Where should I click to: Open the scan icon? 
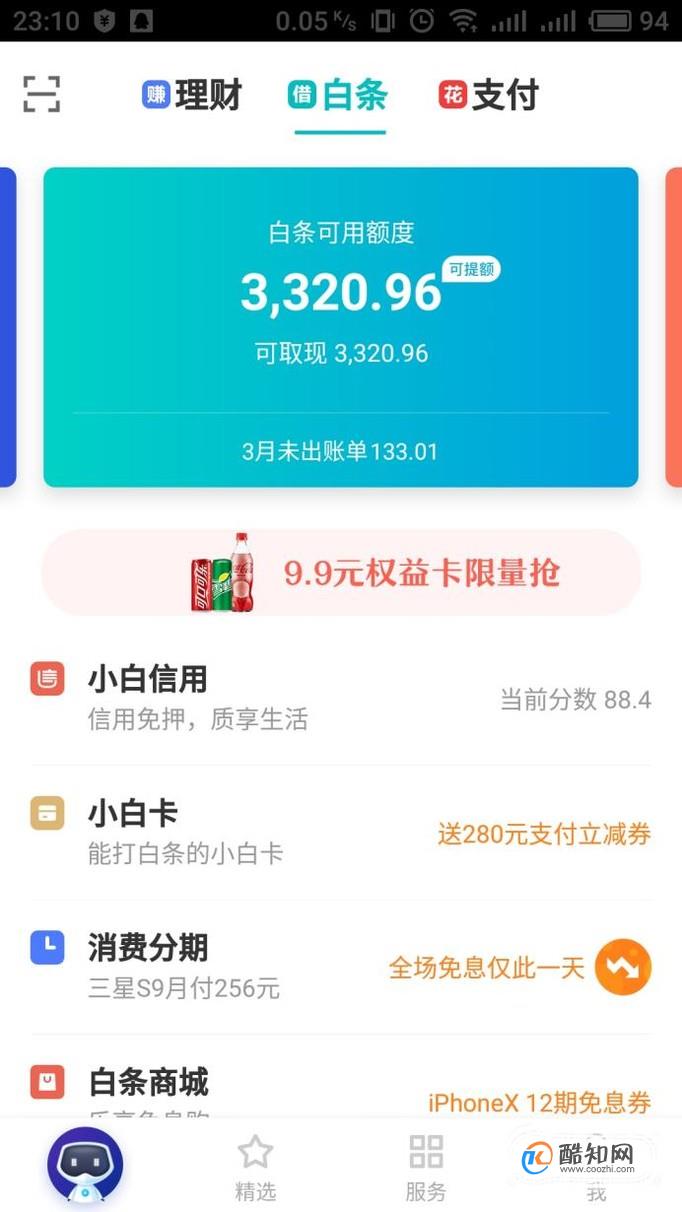[x=41, y=94]
